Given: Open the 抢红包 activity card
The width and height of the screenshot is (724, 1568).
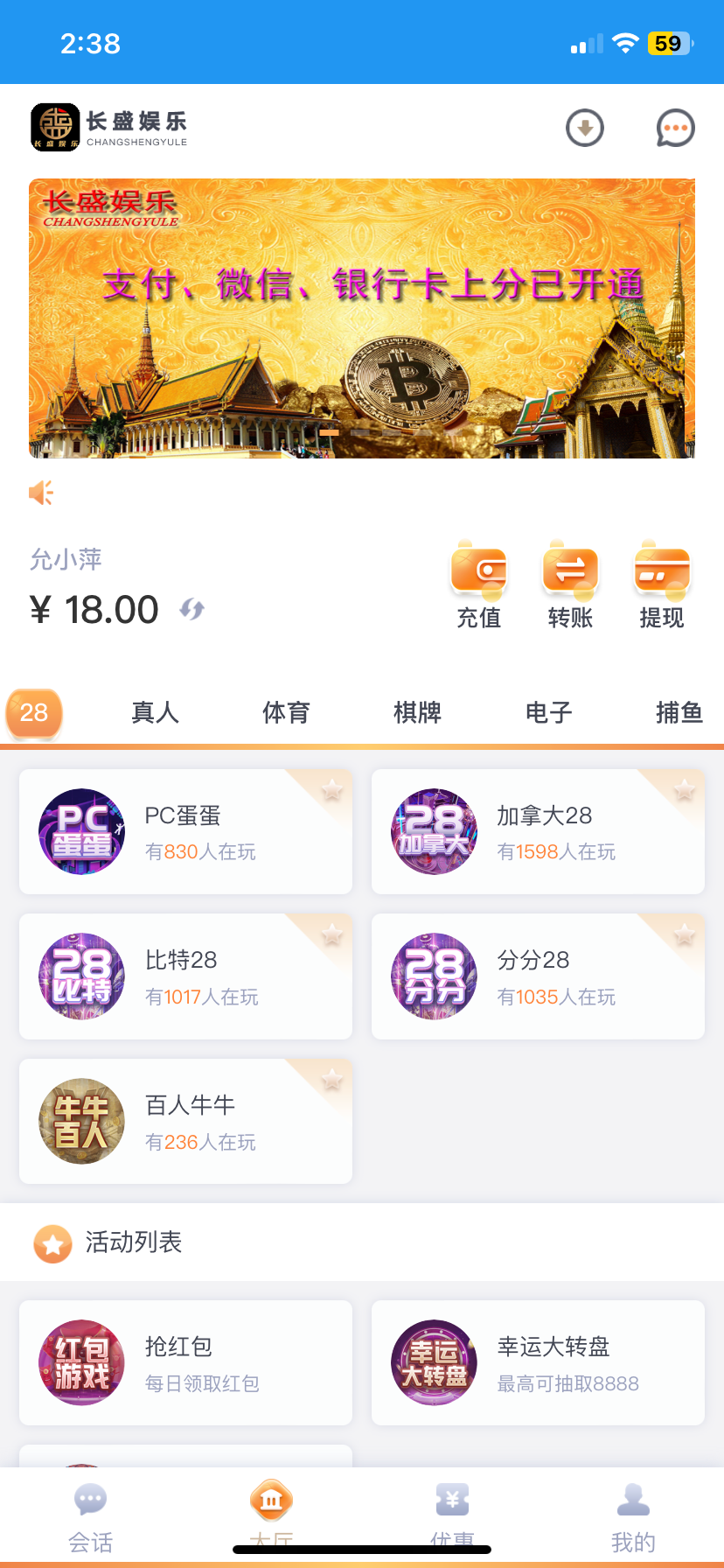Looking at the screenshot, I should coord(185,1363).
